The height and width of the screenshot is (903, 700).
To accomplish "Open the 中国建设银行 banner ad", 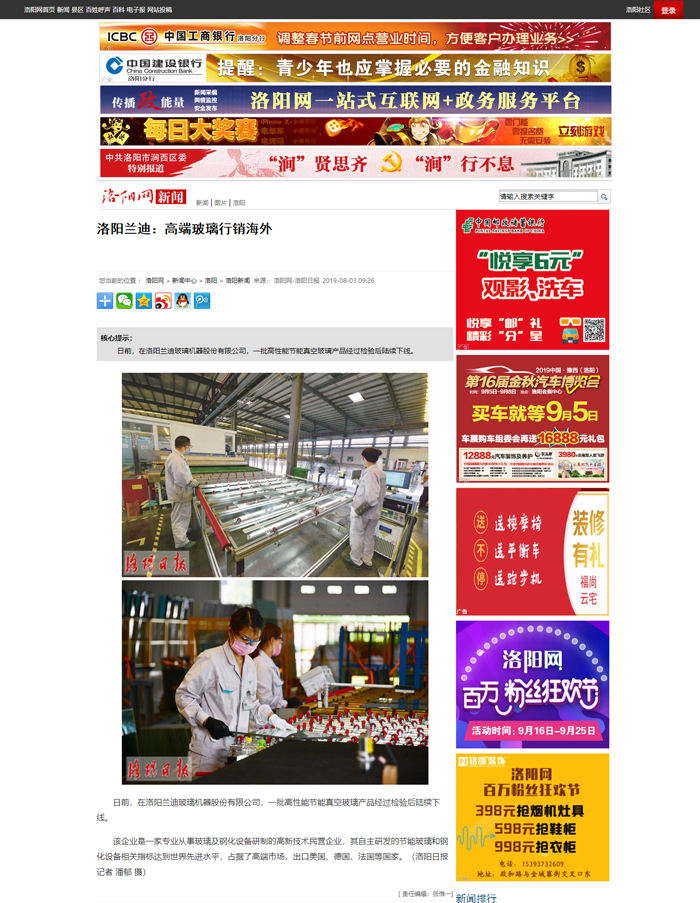I will 355,68.
